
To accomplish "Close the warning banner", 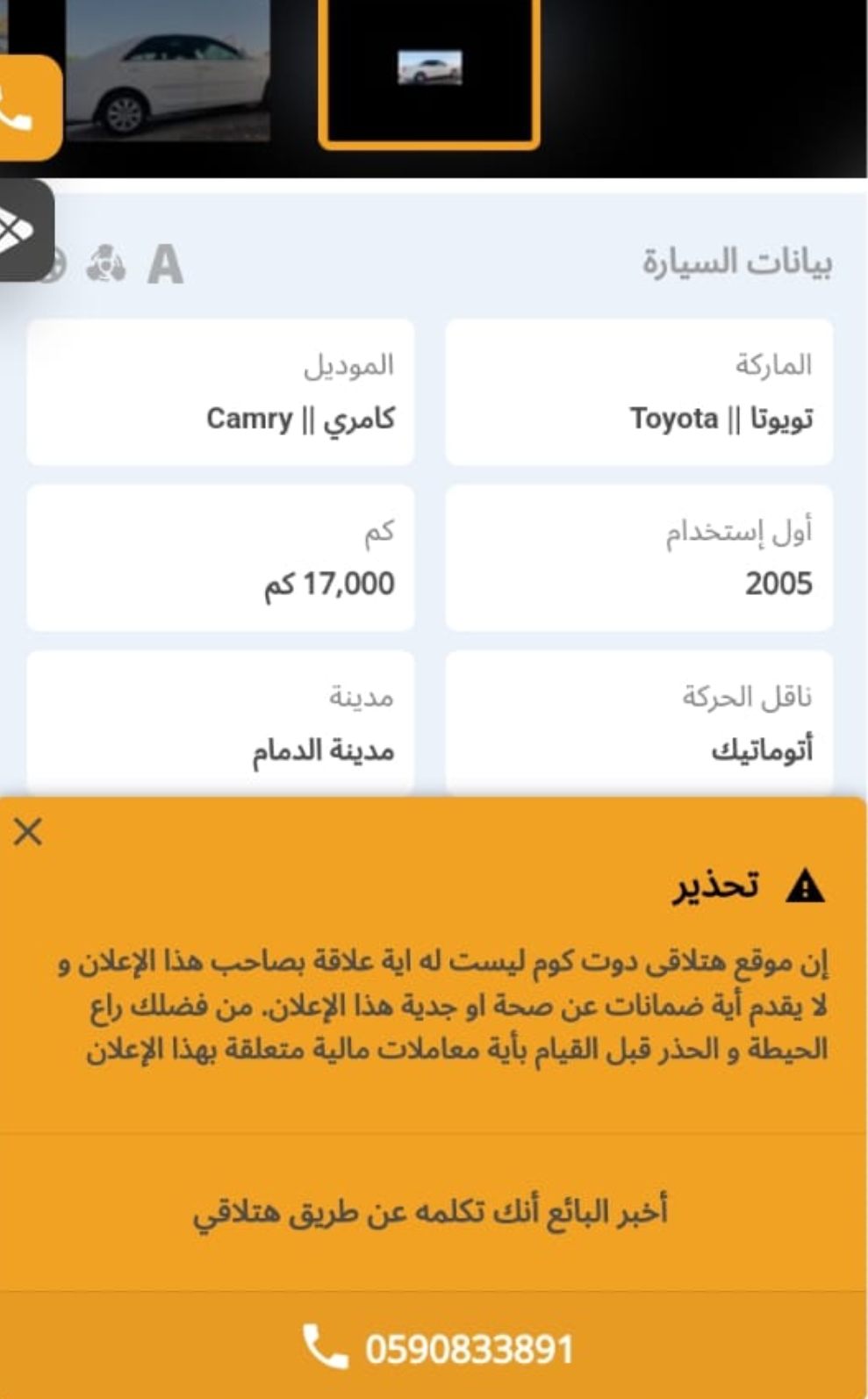I will (x=28, y=831).
